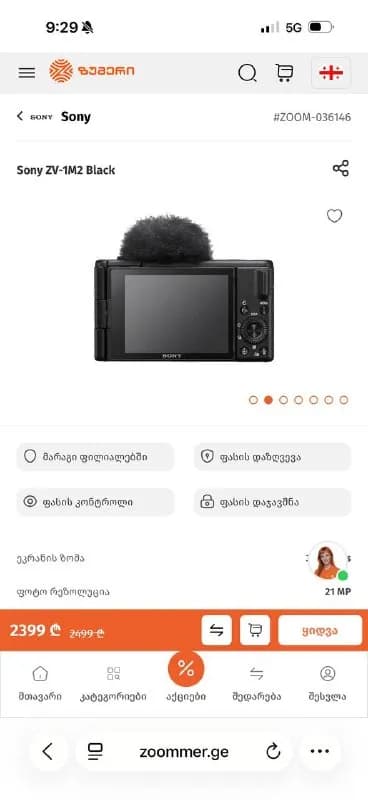
Task: Open the აქციები promotions tab
Action: [186, 678]
